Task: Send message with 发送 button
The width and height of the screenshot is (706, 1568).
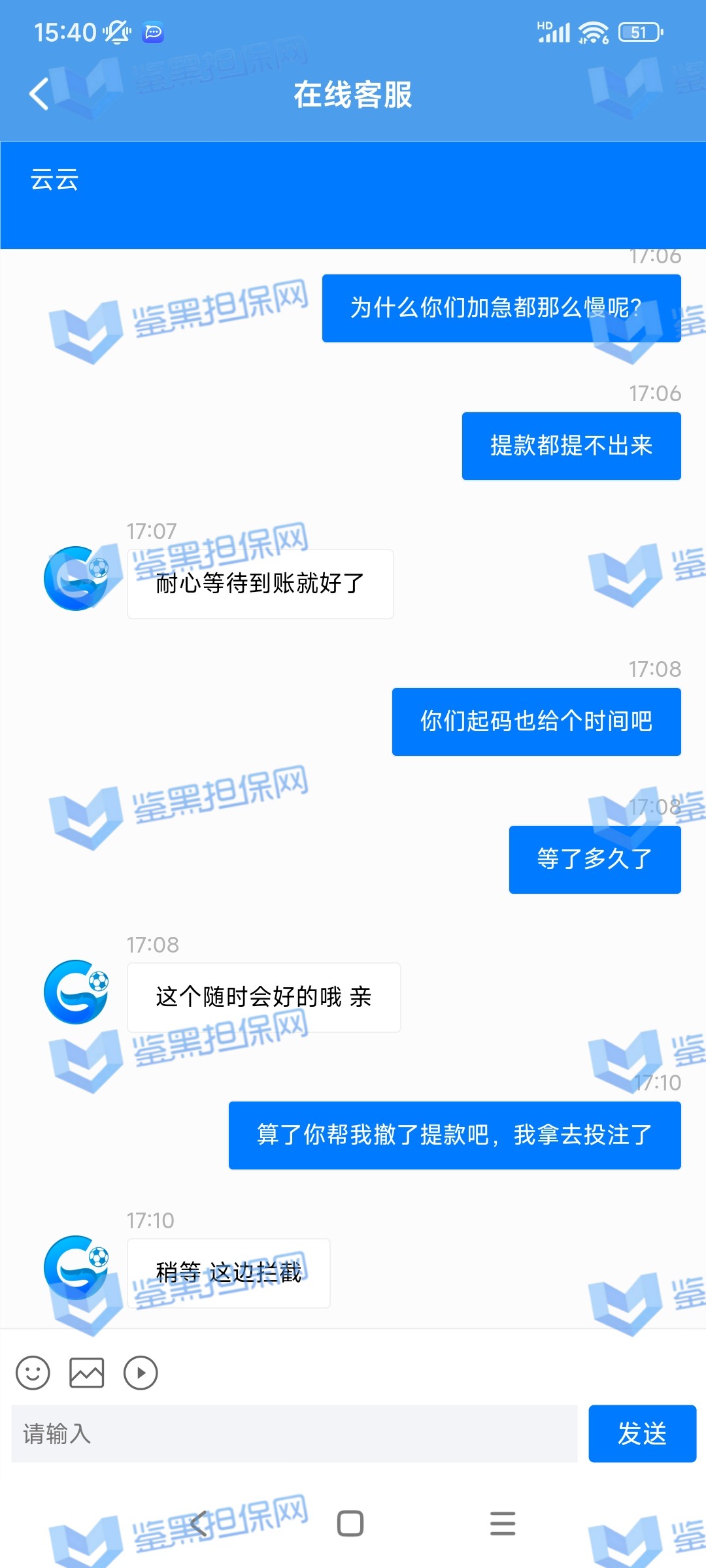Action: pos(642,1434)
